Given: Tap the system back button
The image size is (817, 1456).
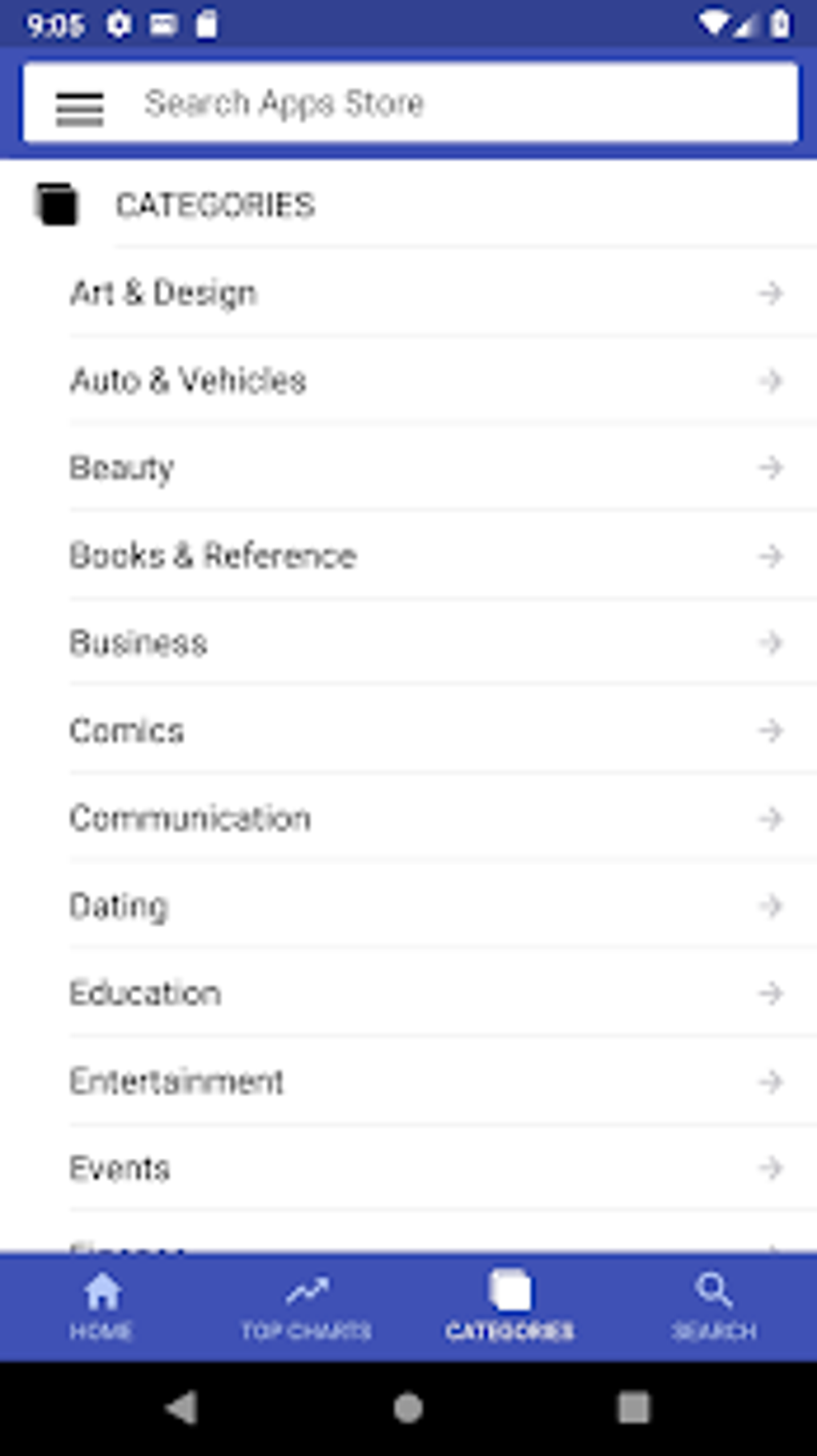Looking at the screenshot, I should pyautogui.click(x=183, y=1408).
